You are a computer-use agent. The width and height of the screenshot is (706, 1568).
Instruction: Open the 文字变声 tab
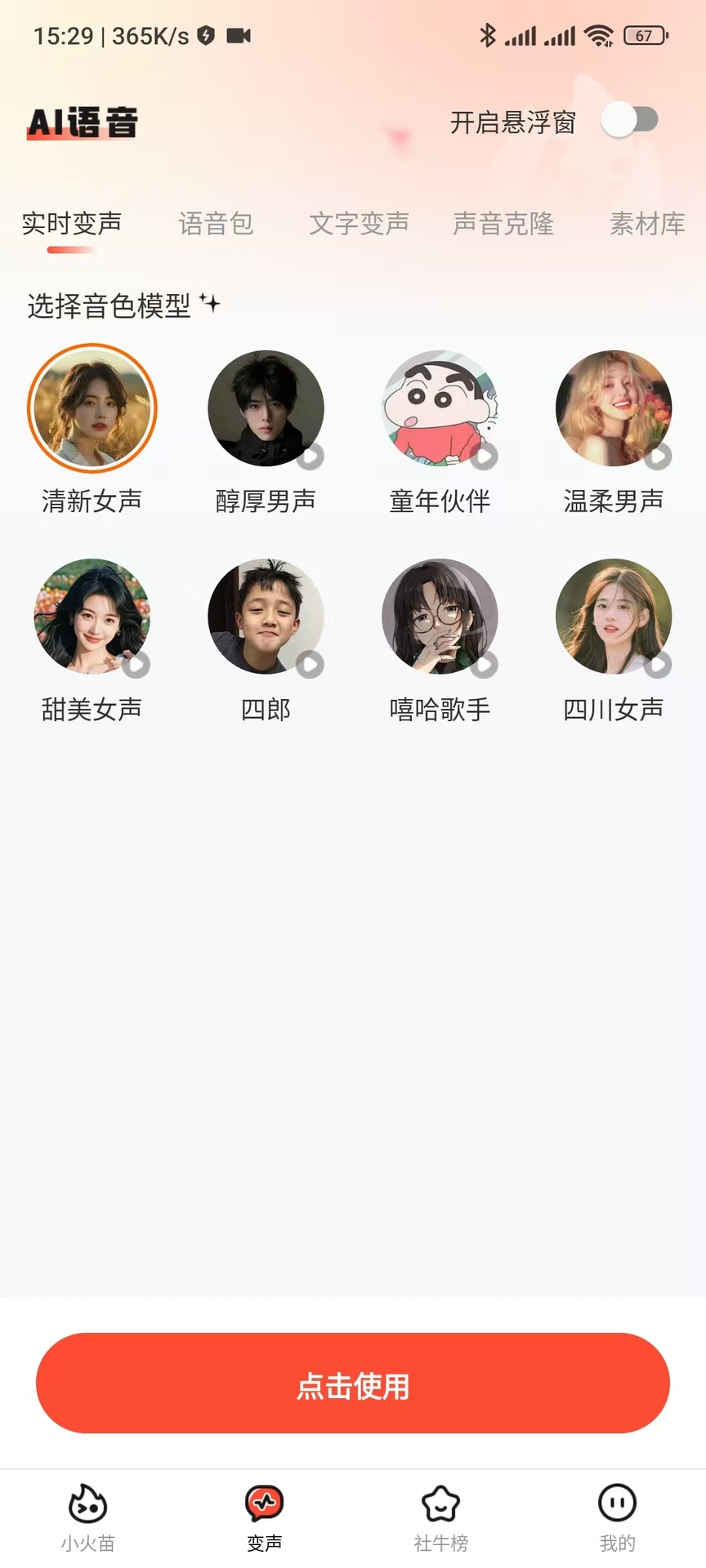(x=359, y=223)
